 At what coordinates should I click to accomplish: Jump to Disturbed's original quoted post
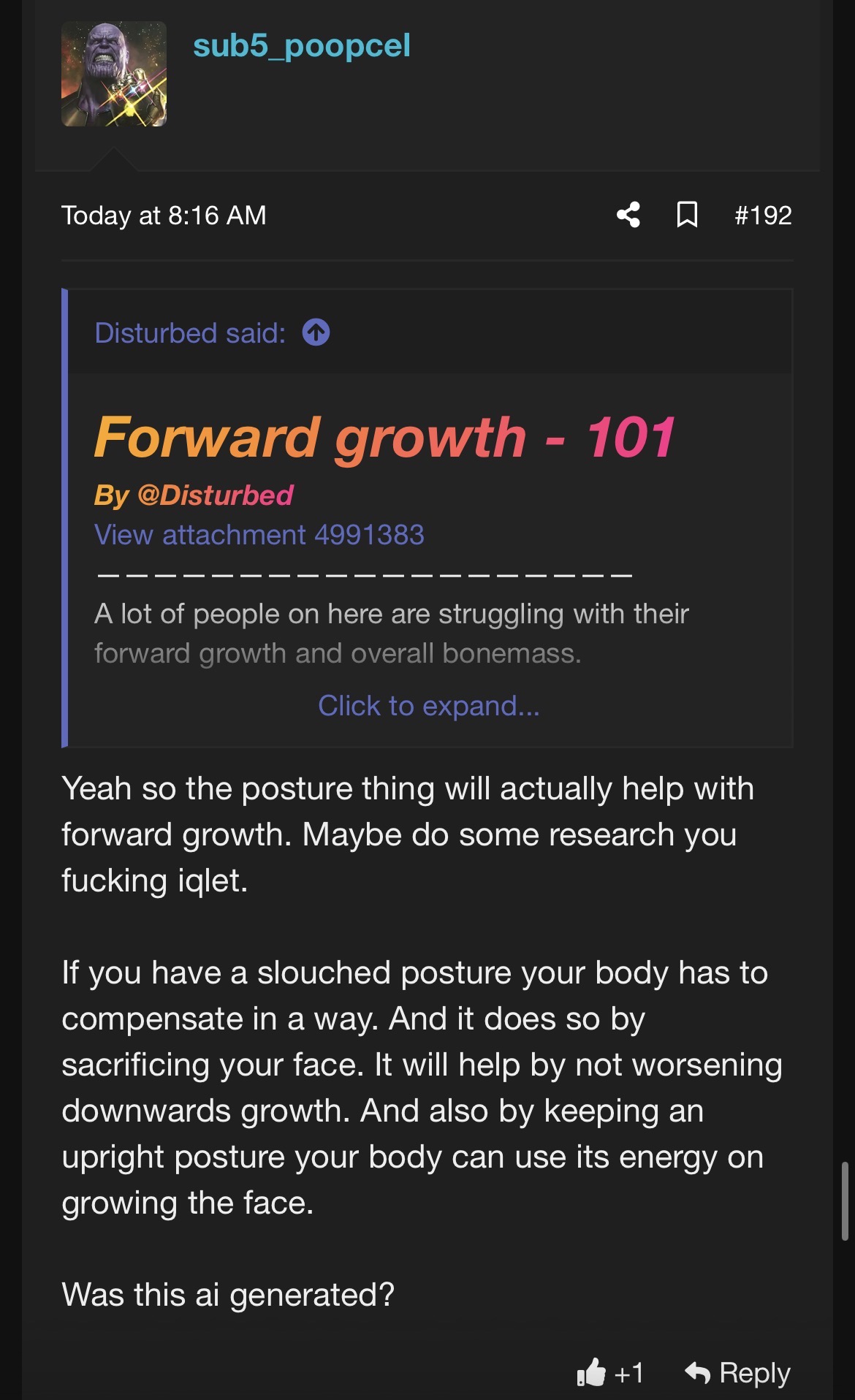(x=316, y=332)
